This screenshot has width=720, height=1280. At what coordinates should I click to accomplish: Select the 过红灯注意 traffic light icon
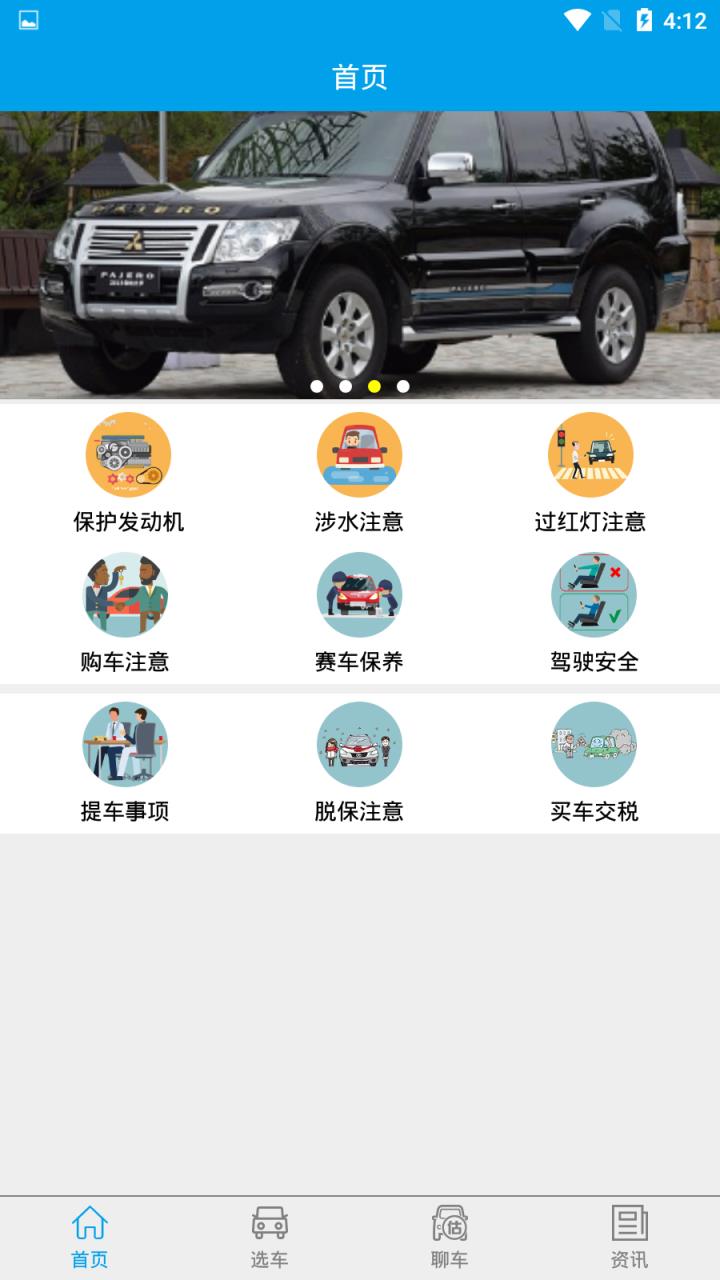[594, 454]
